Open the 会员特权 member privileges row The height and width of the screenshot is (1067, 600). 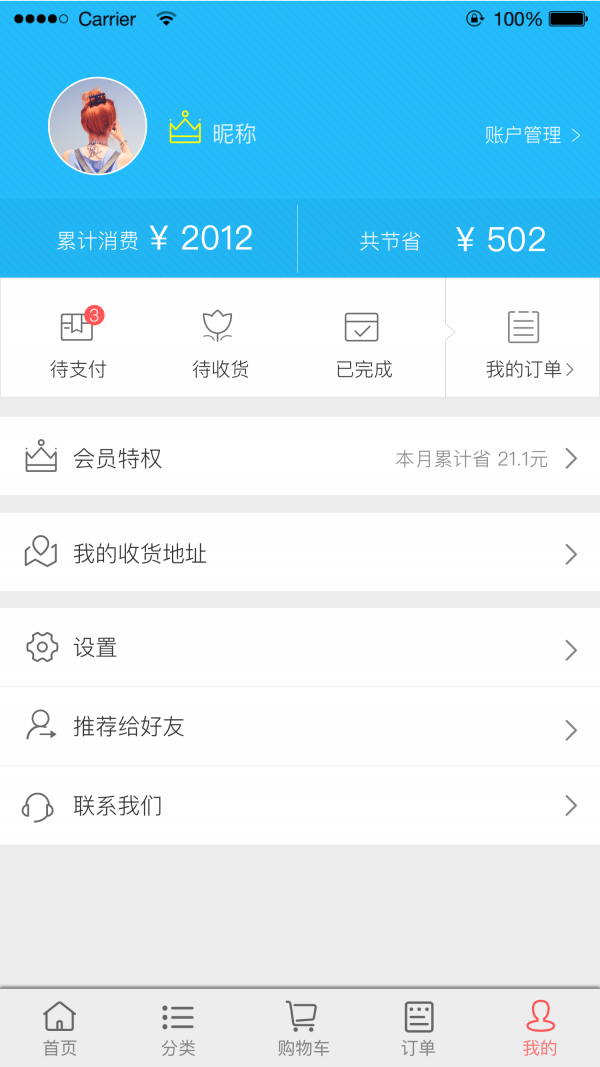[x=300, y=459]
